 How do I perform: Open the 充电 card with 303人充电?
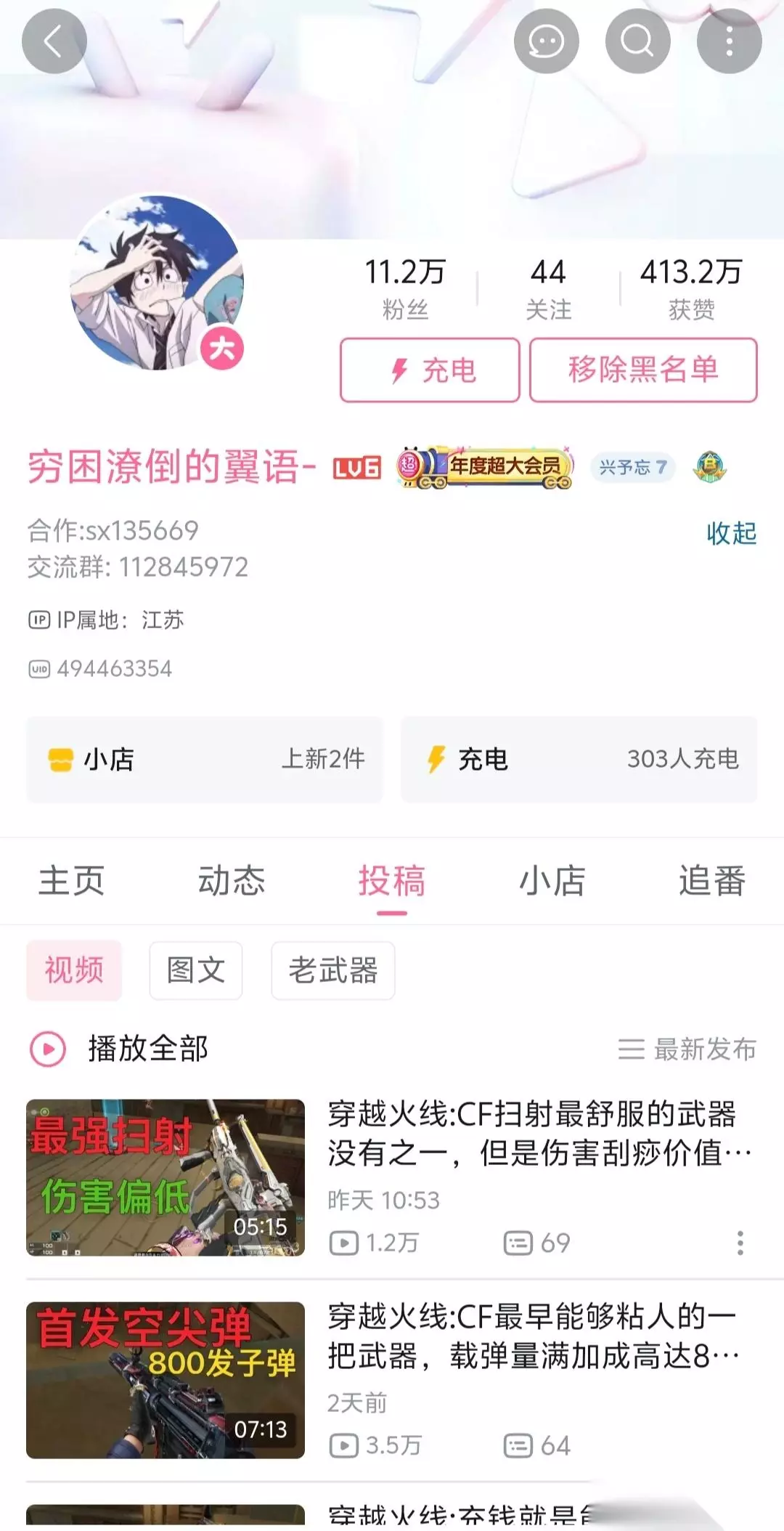(x=579, y=760)
